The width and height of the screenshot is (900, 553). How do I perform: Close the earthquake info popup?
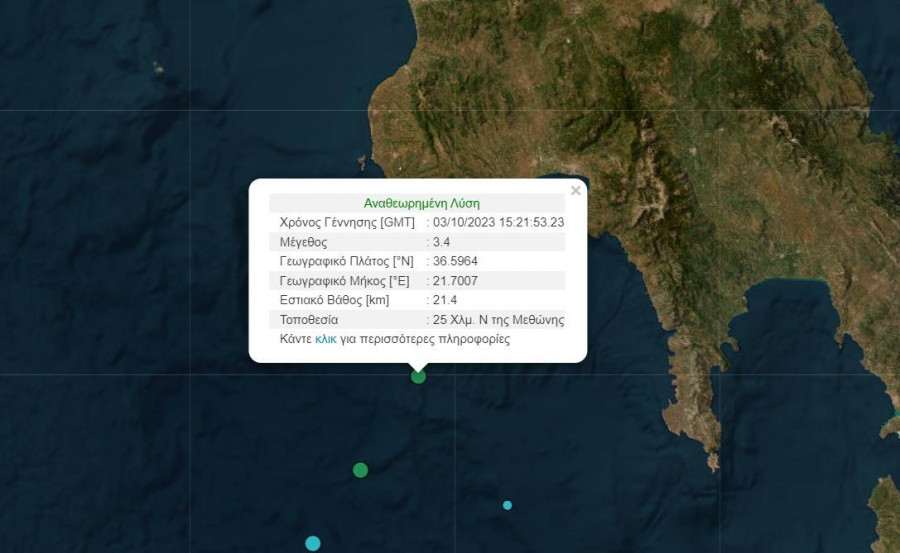[x=575, y=190]
